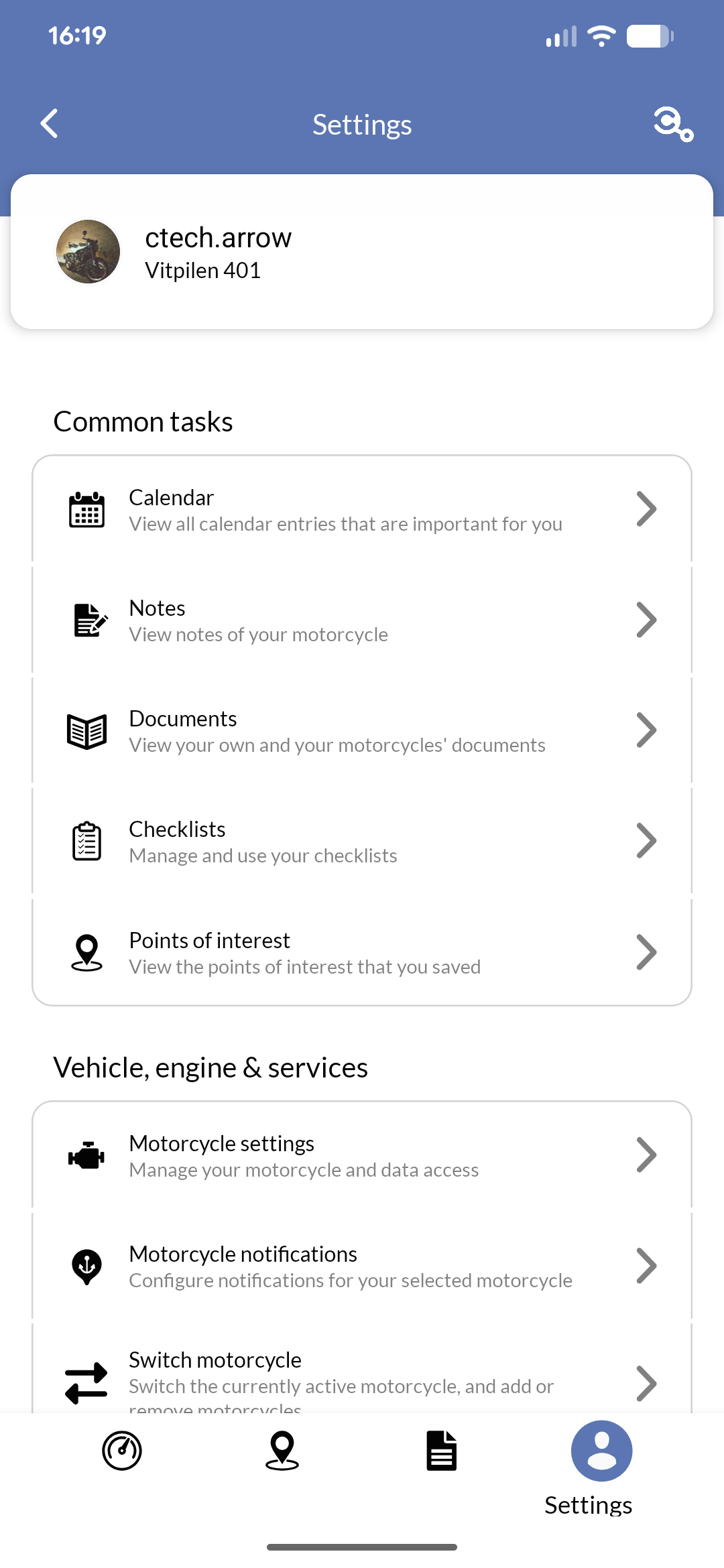
Task: Manage Checklists
Action: [x=362, y=842]
